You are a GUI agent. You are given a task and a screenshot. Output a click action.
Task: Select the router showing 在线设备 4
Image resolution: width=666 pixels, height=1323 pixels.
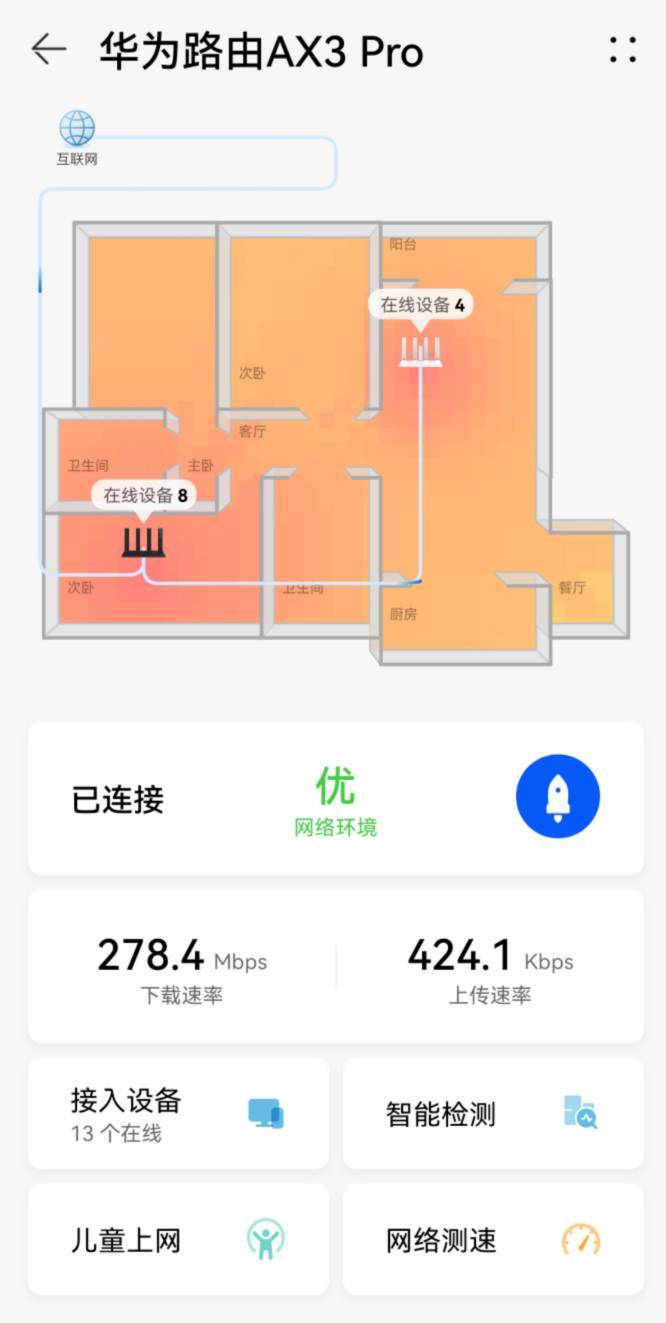point(420,351)
